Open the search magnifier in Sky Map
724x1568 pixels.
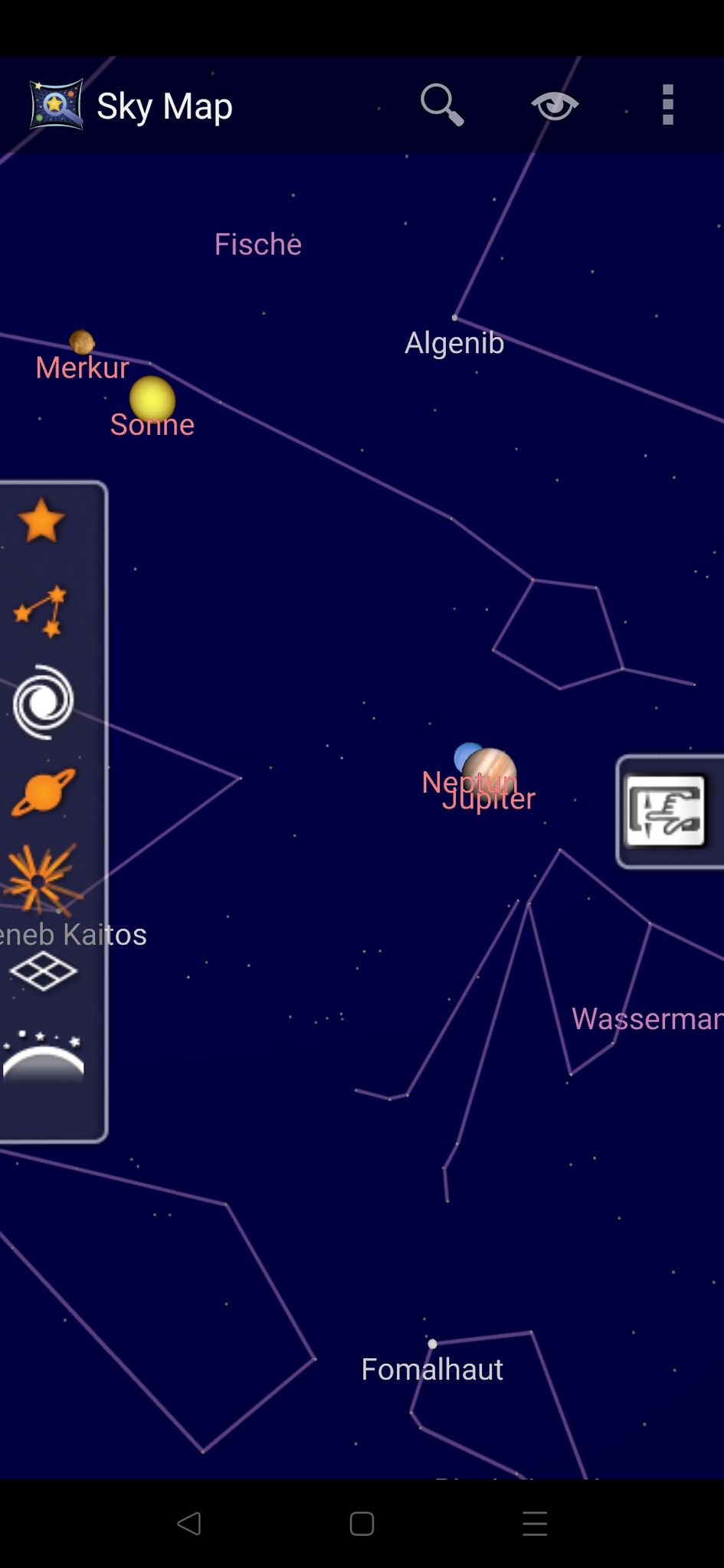442,104
